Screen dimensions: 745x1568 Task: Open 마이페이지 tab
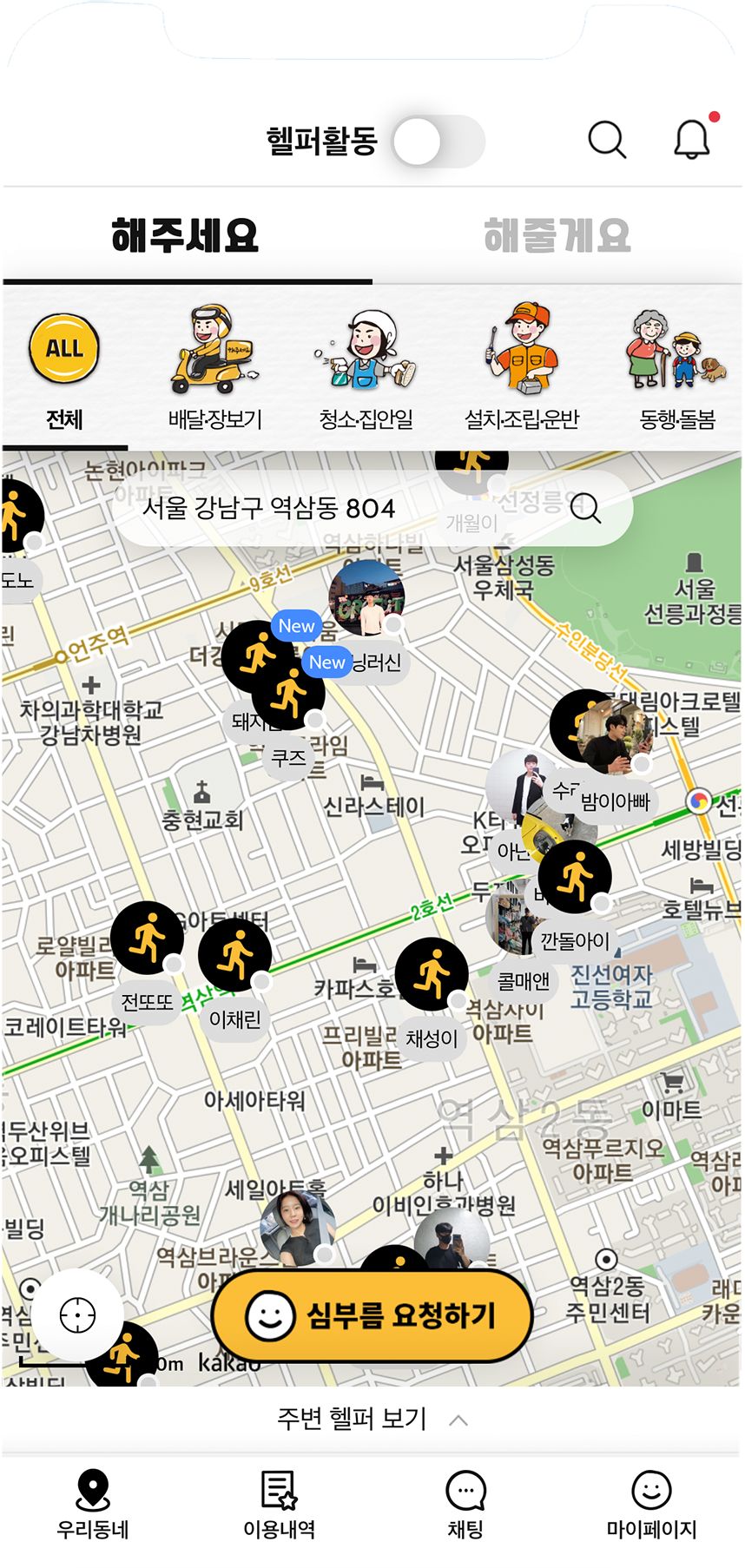click(x=651, y=1504)
